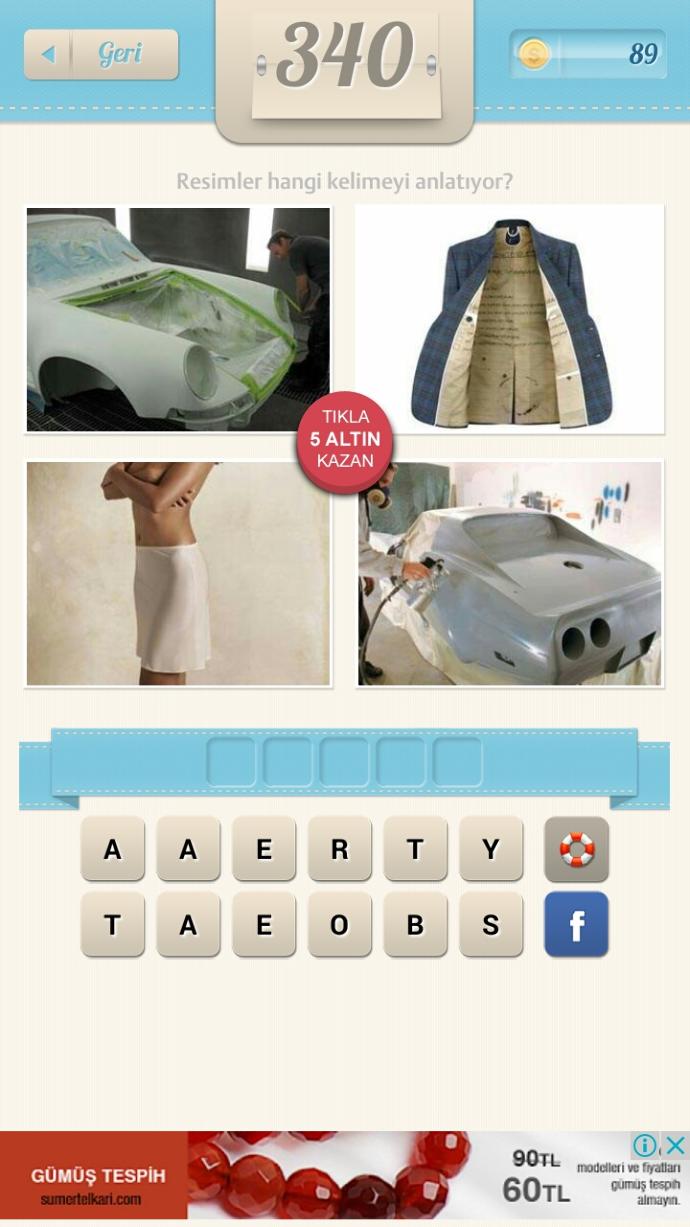
Task: Tap the red 5 Altın Kazan badge
Action: coord(345,443)
